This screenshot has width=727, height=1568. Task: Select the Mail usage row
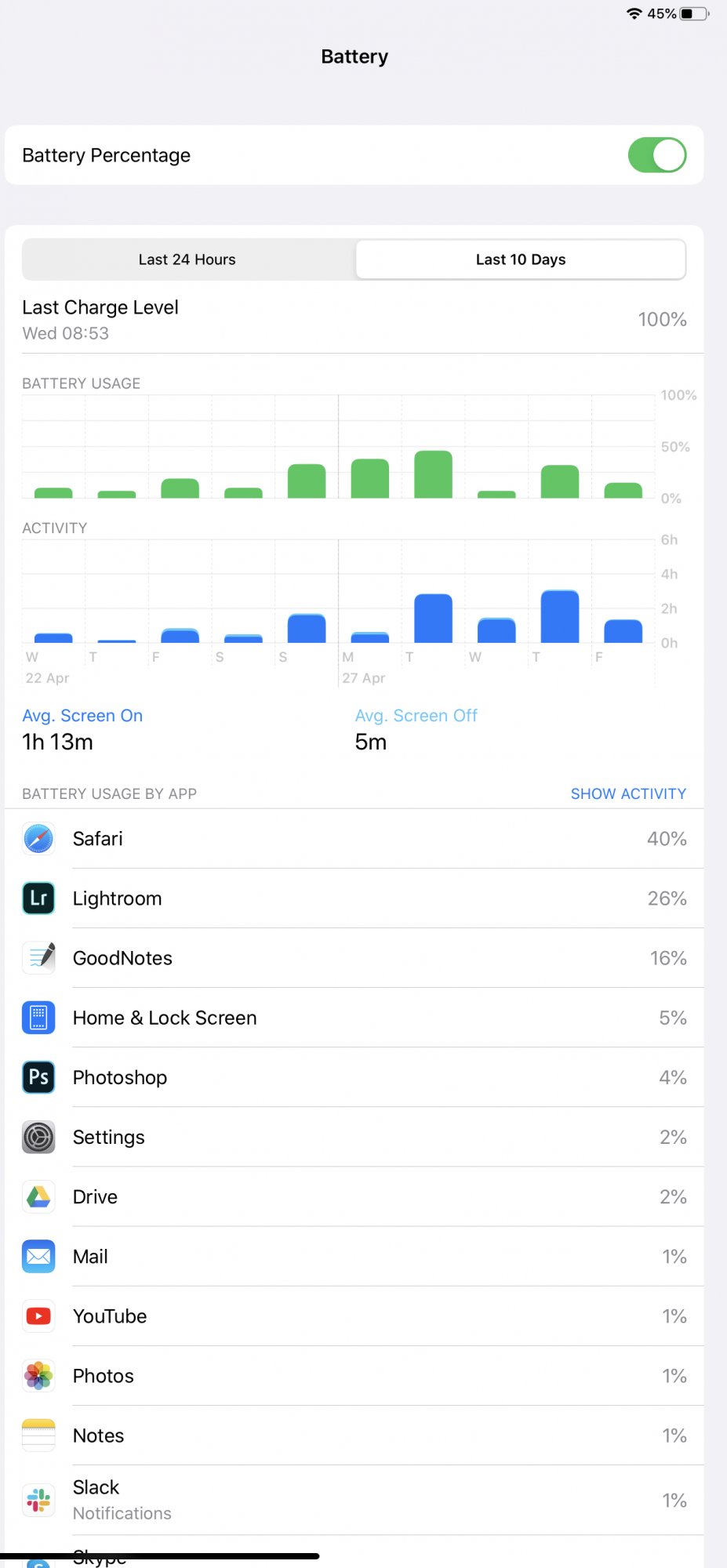pyautogui.click(x=354, y=1256)
